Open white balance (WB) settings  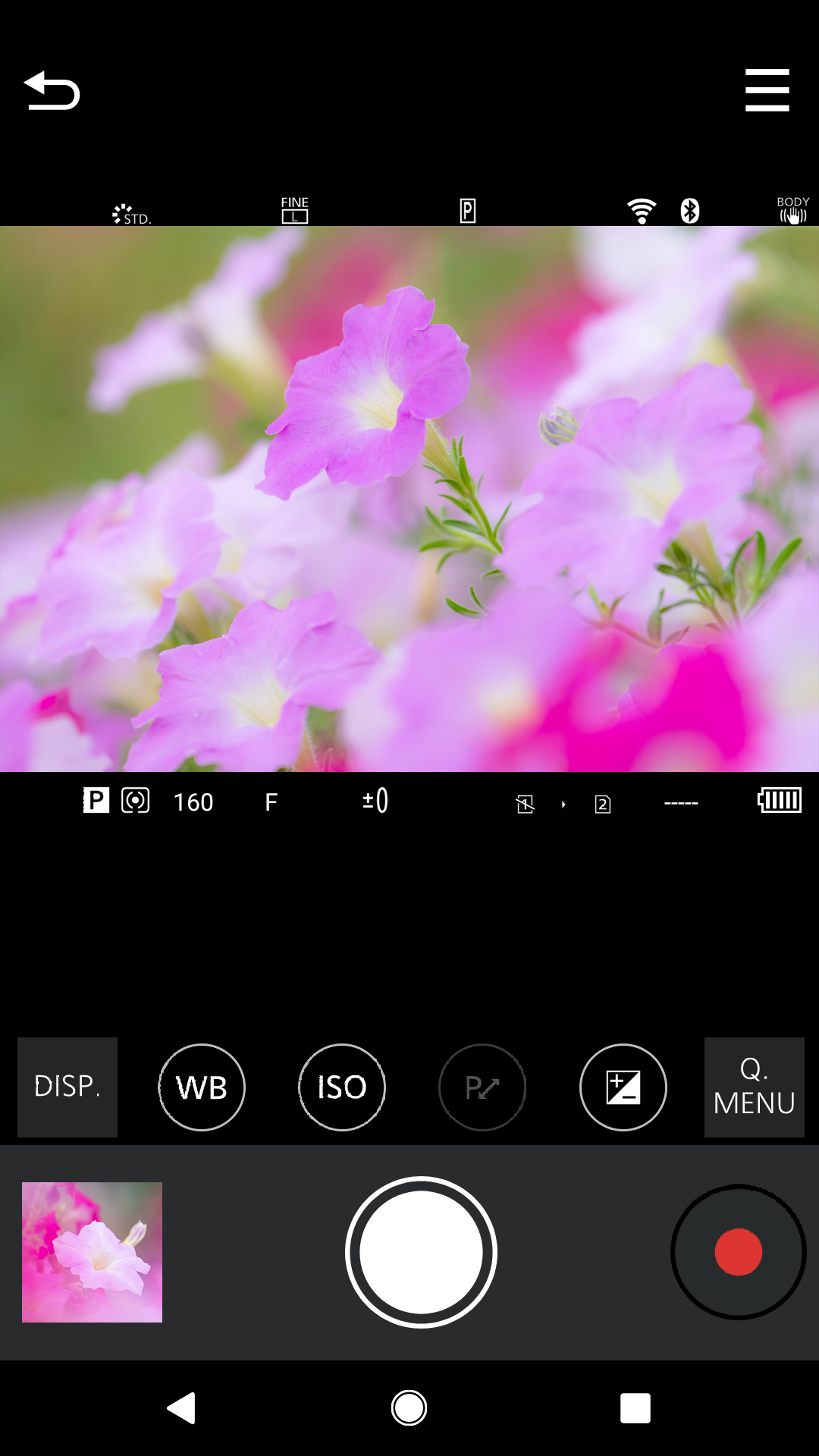(x=202, y=1087)
